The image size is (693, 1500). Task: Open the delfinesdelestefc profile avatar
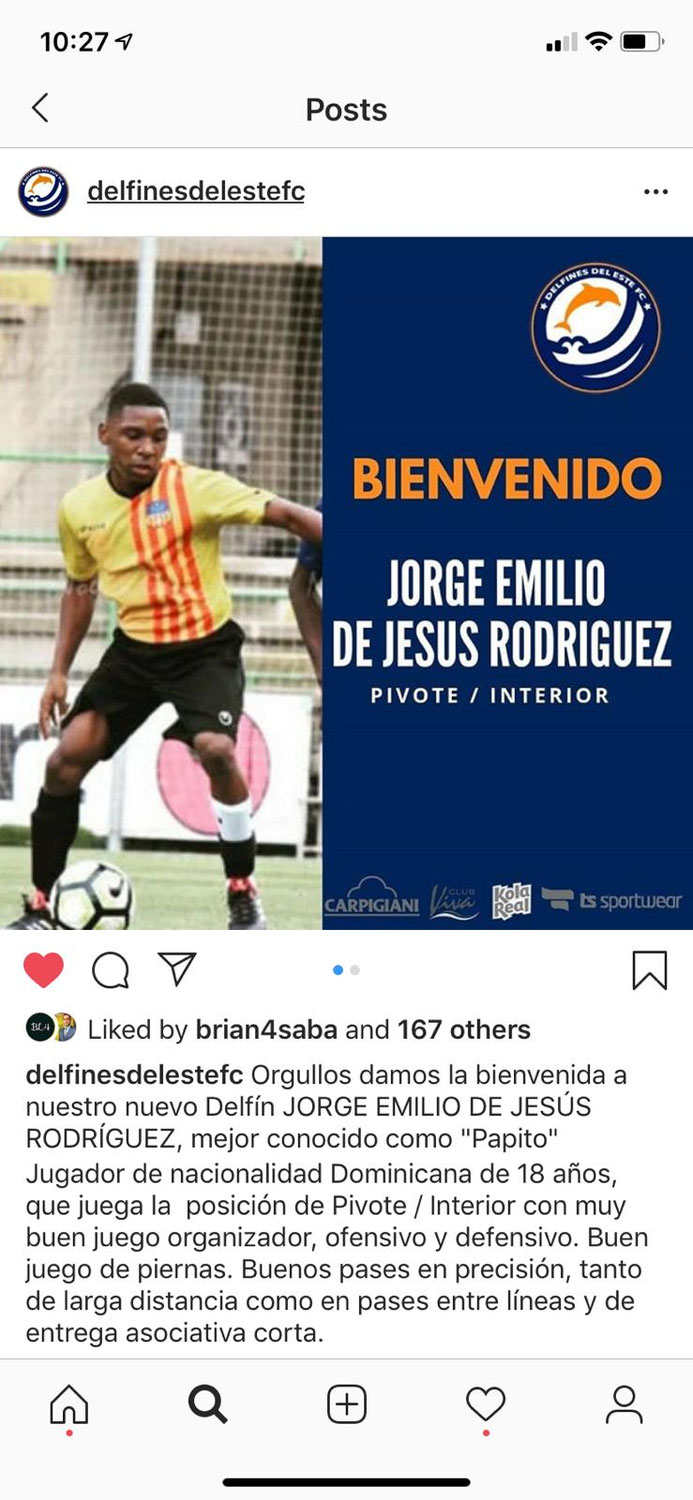tap(43, 191)
